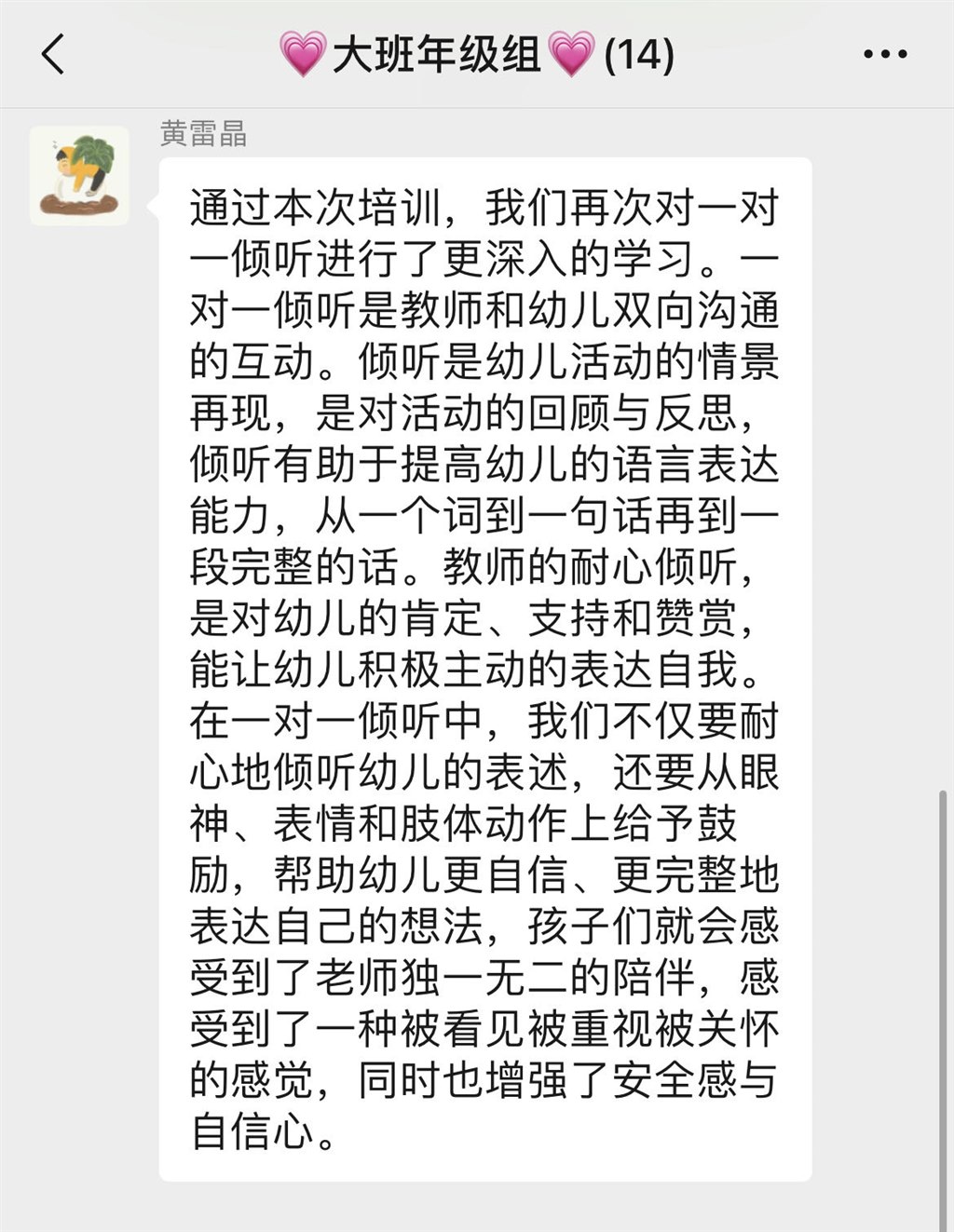Open the group chat options menu
Screen dimensions: 954x1232
coord(884,55)
